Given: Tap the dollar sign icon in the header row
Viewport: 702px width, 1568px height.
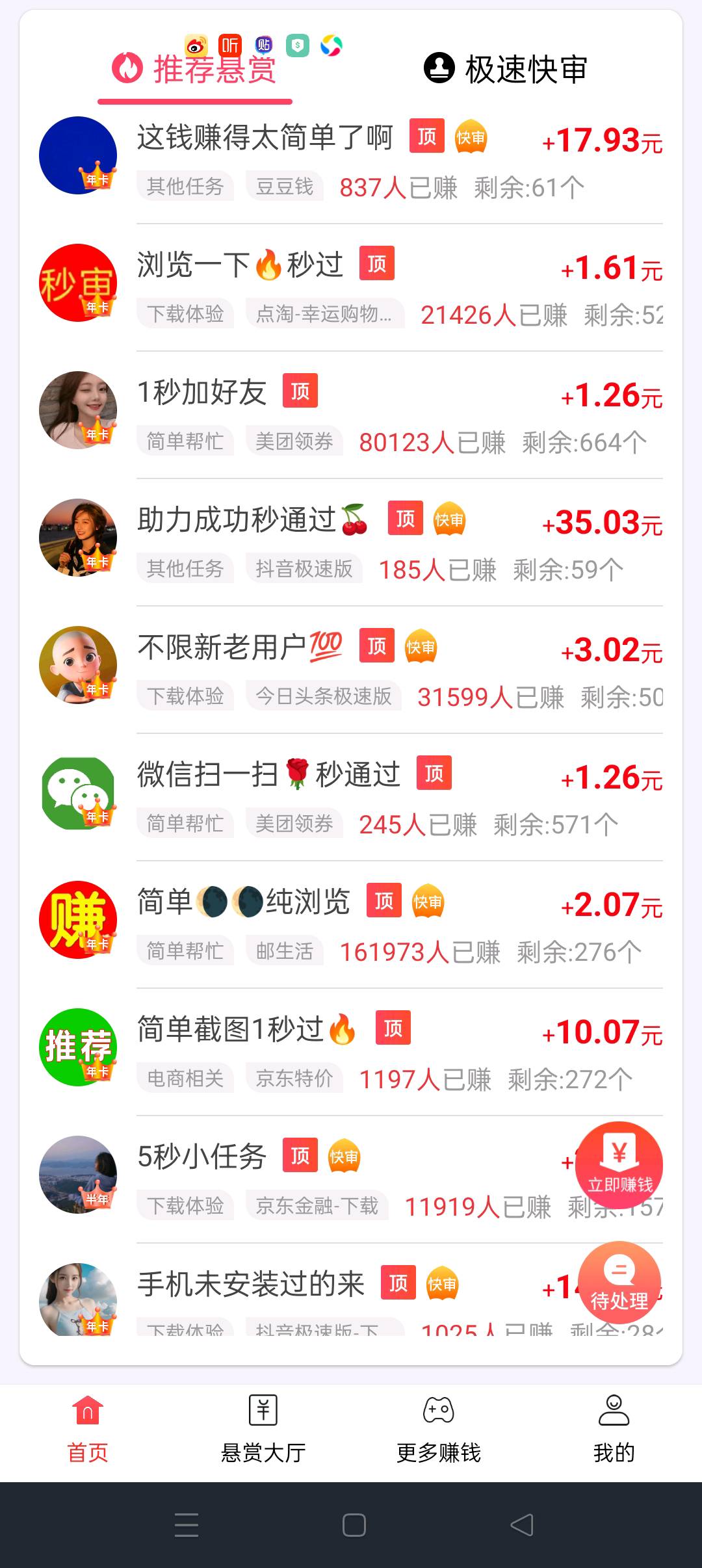Looking at the screenshot, I should tap(297, 46).
